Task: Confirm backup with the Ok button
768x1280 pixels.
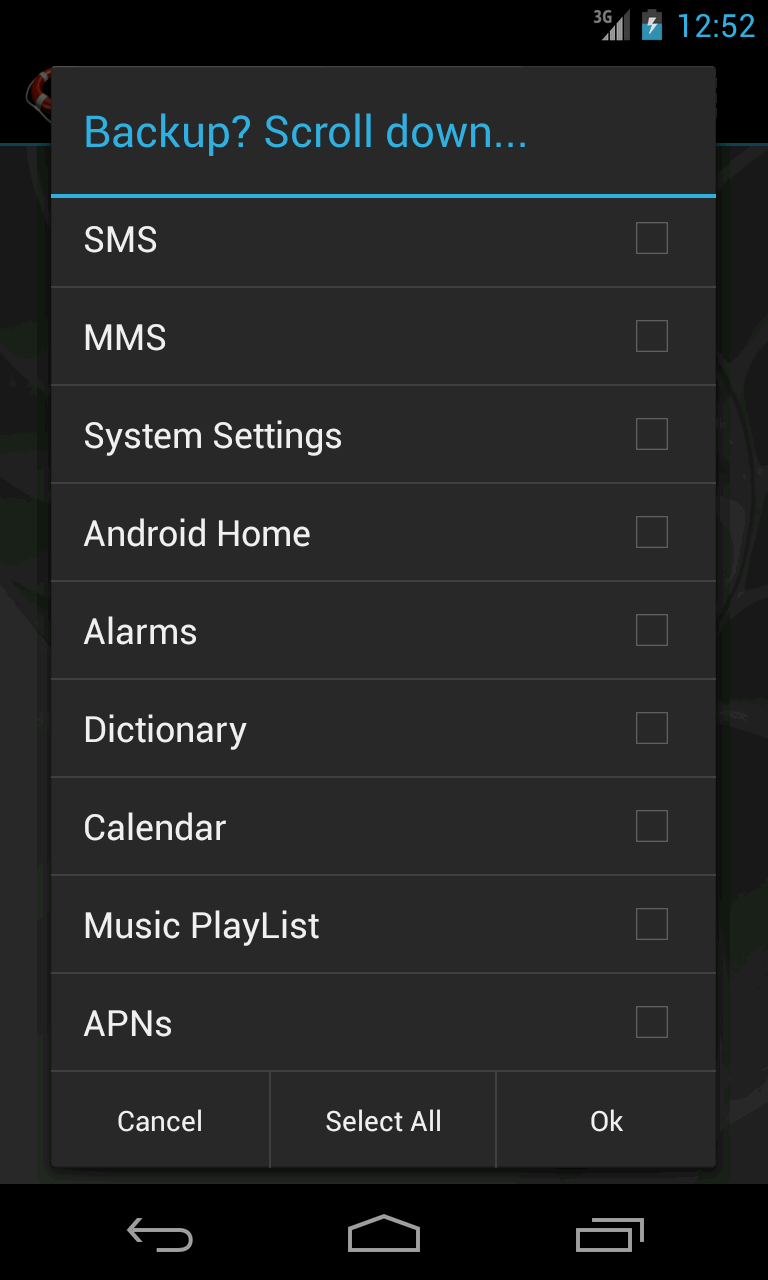Action: [606, 1120]
